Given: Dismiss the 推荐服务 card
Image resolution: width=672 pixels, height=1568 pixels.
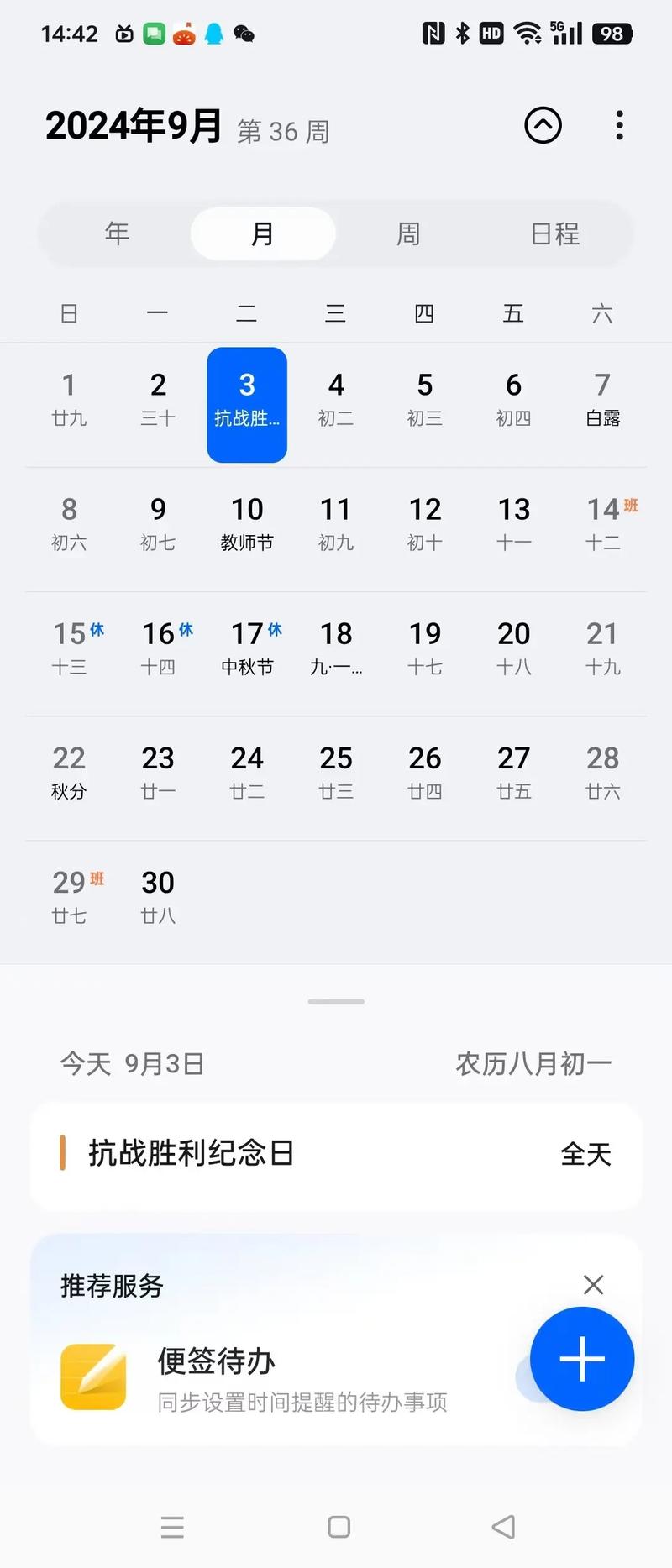Looking at the screenshot, I should tap(593, 1284).
